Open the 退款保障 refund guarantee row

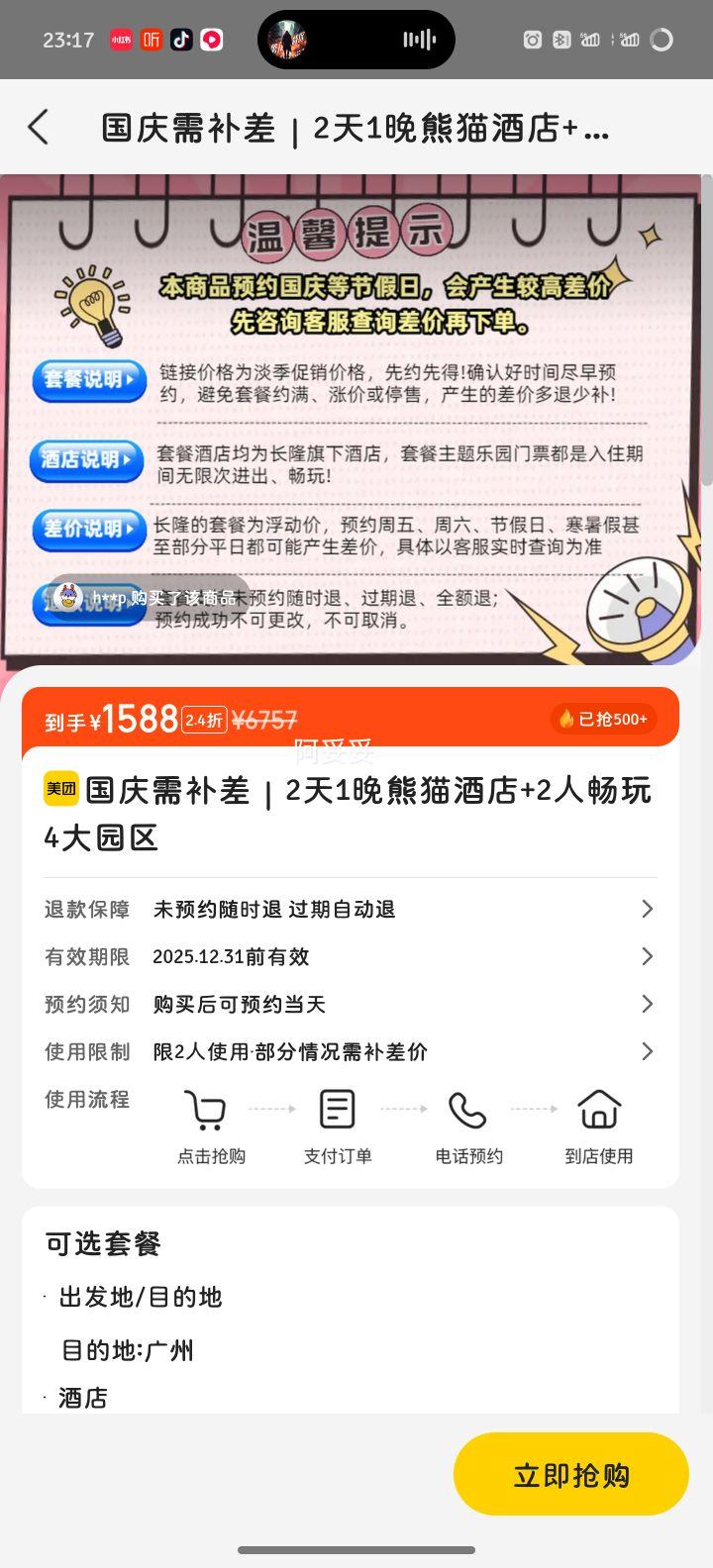(x=350, y=909)
